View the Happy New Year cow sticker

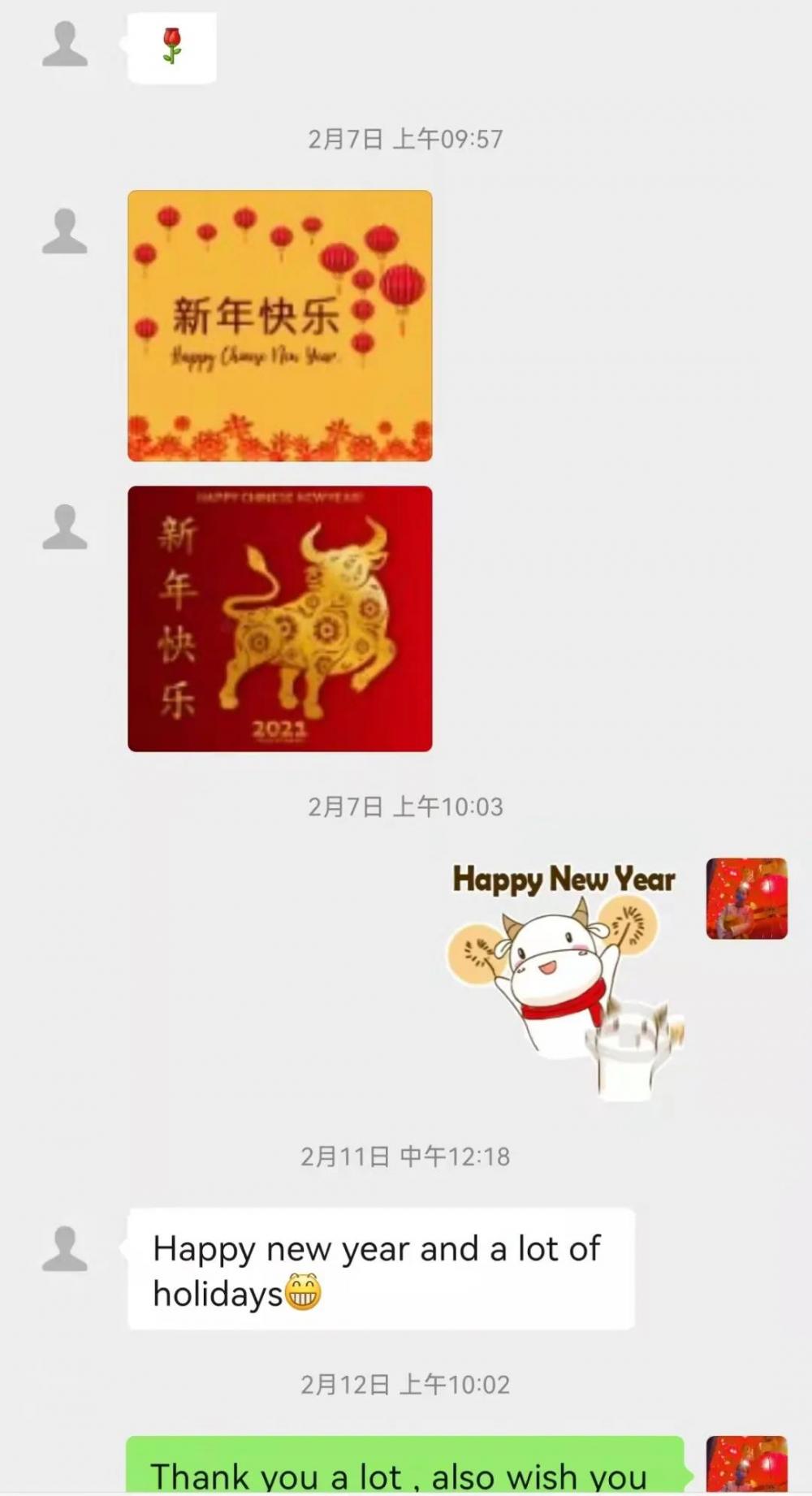tap(565, 980)
